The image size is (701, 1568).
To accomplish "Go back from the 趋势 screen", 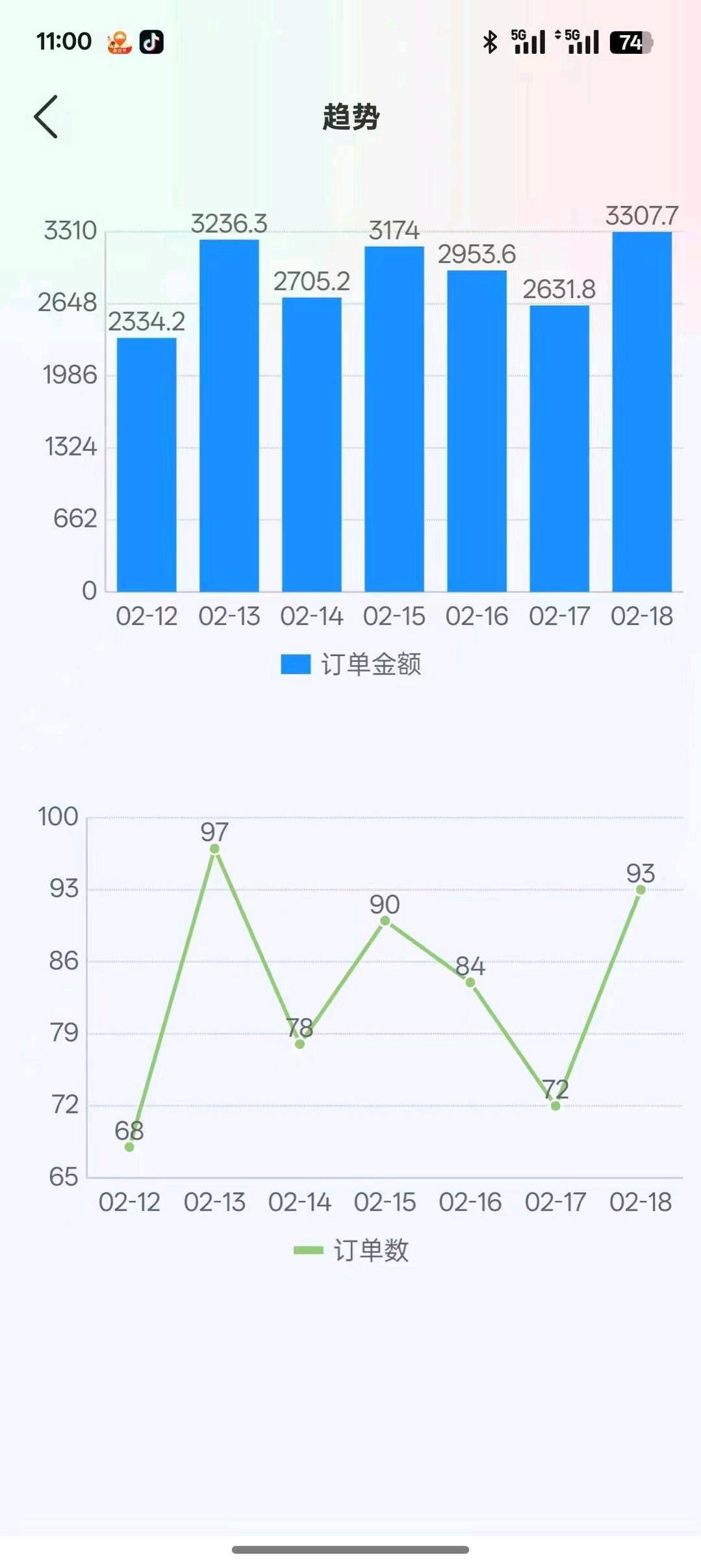I will [46, 117].
